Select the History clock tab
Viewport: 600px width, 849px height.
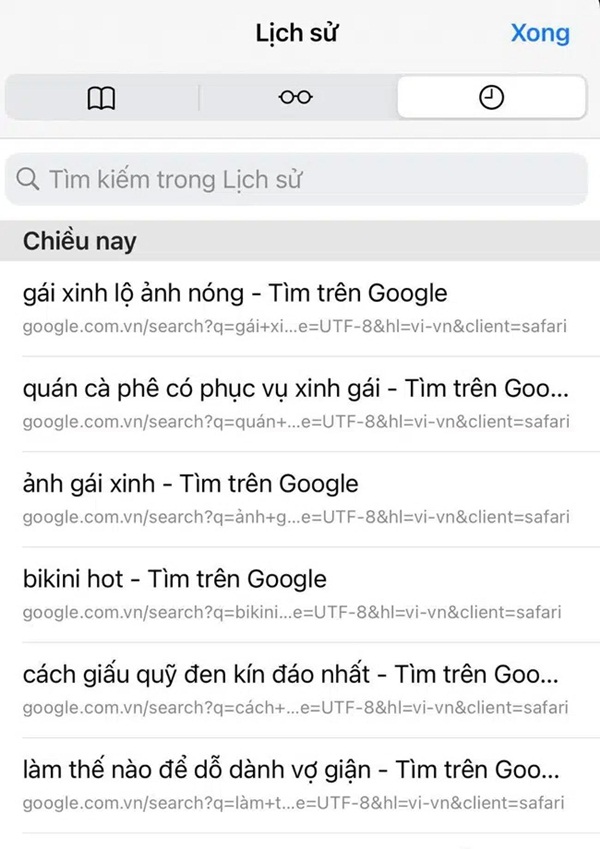(x=491, y=97)
